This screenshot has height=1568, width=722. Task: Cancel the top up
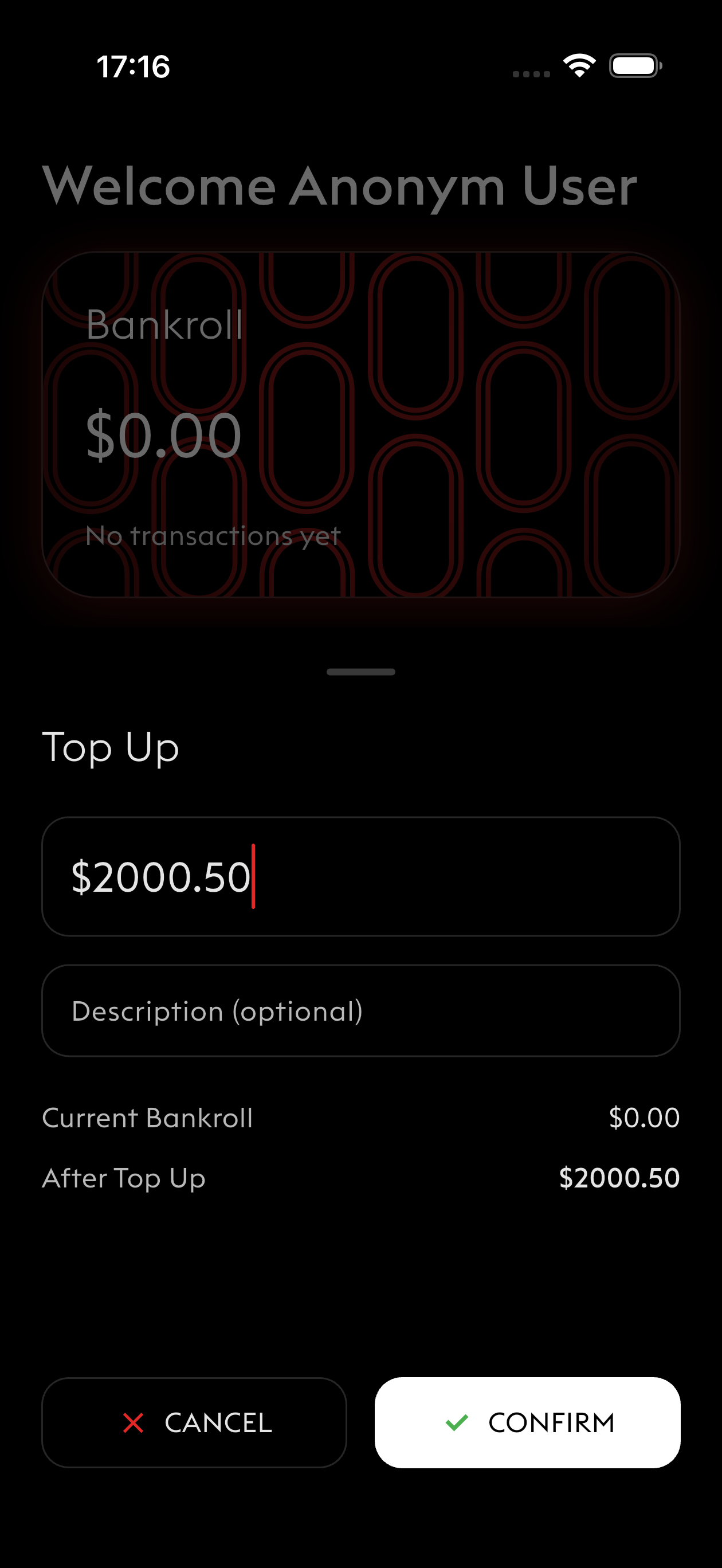point(194,1422)
